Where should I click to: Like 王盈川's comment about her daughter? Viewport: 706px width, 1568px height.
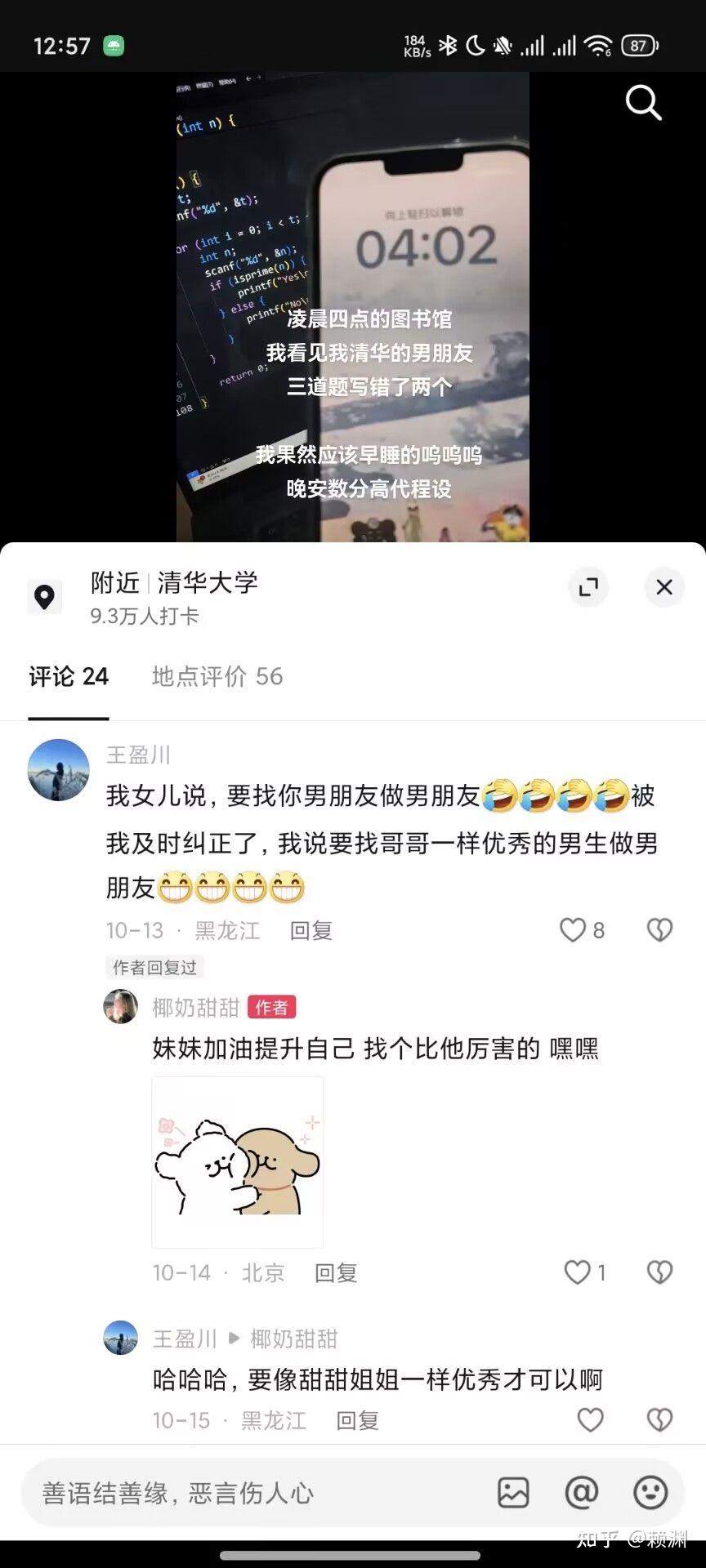tap(573, 930)
